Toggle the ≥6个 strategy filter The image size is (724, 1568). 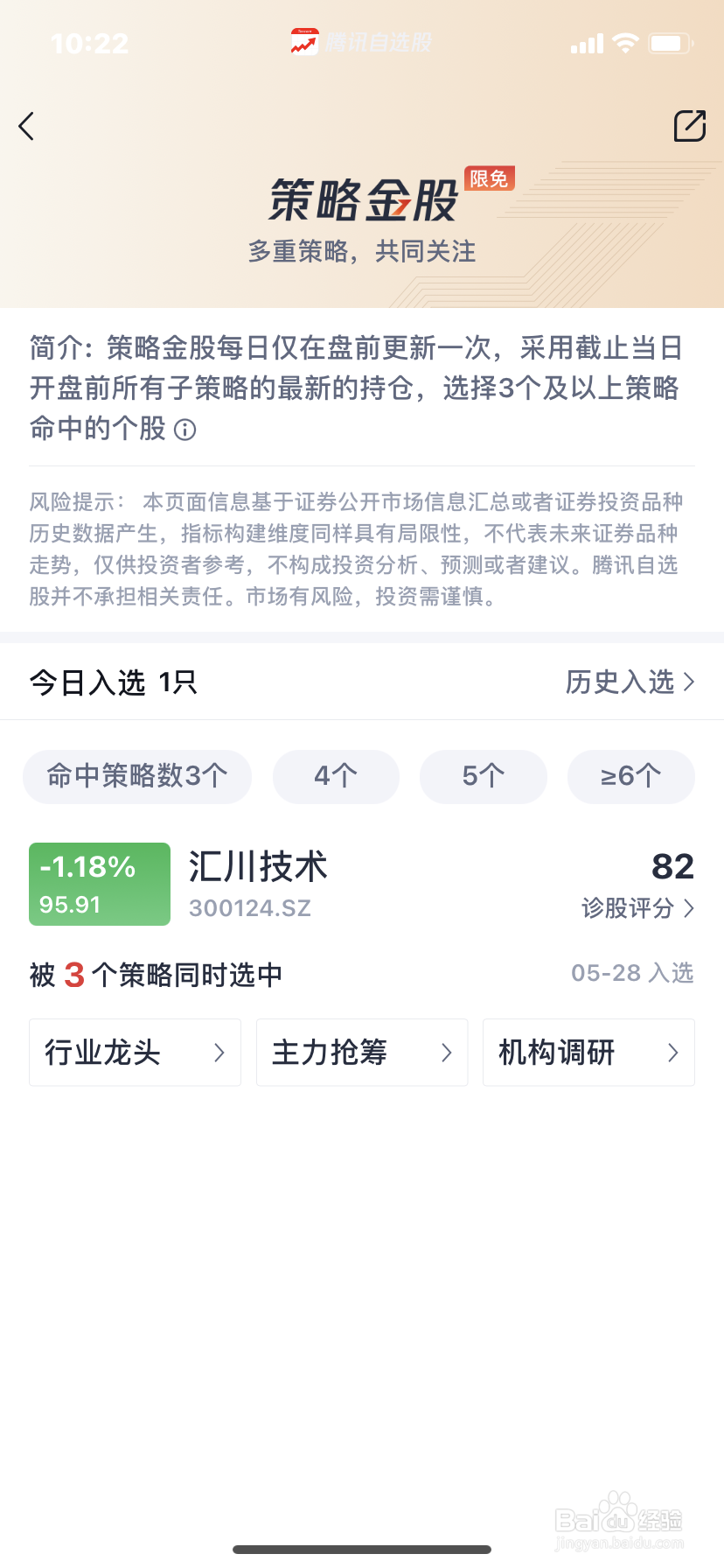click(x=631, y=776)
